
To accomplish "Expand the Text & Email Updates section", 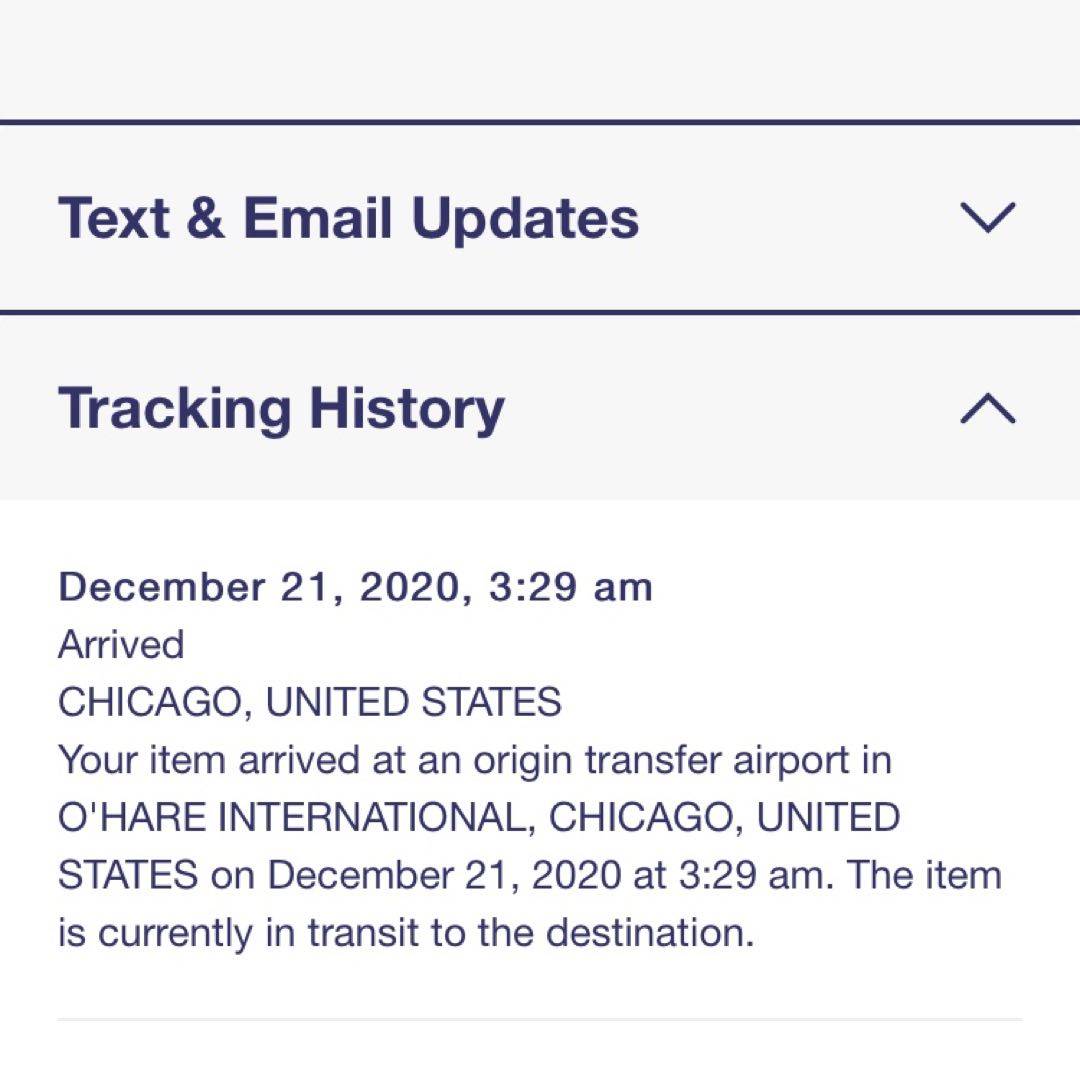I will (987, 217).
